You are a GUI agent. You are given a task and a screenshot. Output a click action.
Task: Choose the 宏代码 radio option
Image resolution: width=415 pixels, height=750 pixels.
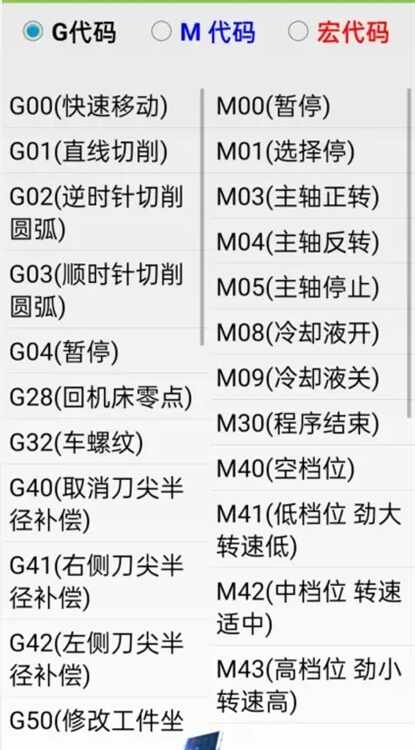339,32
